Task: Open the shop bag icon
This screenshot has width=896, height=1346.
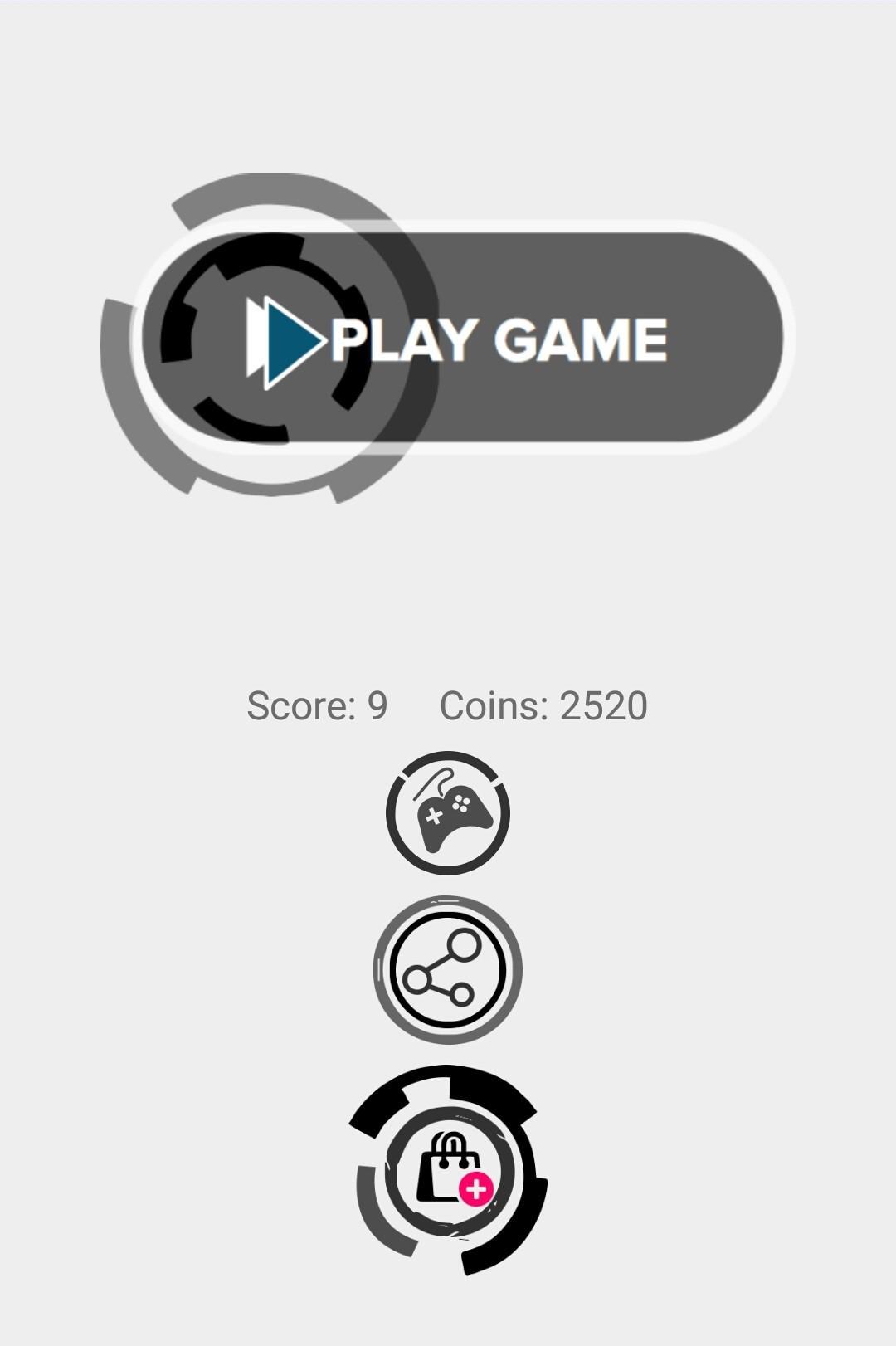Action: (x=449, y=1170)
